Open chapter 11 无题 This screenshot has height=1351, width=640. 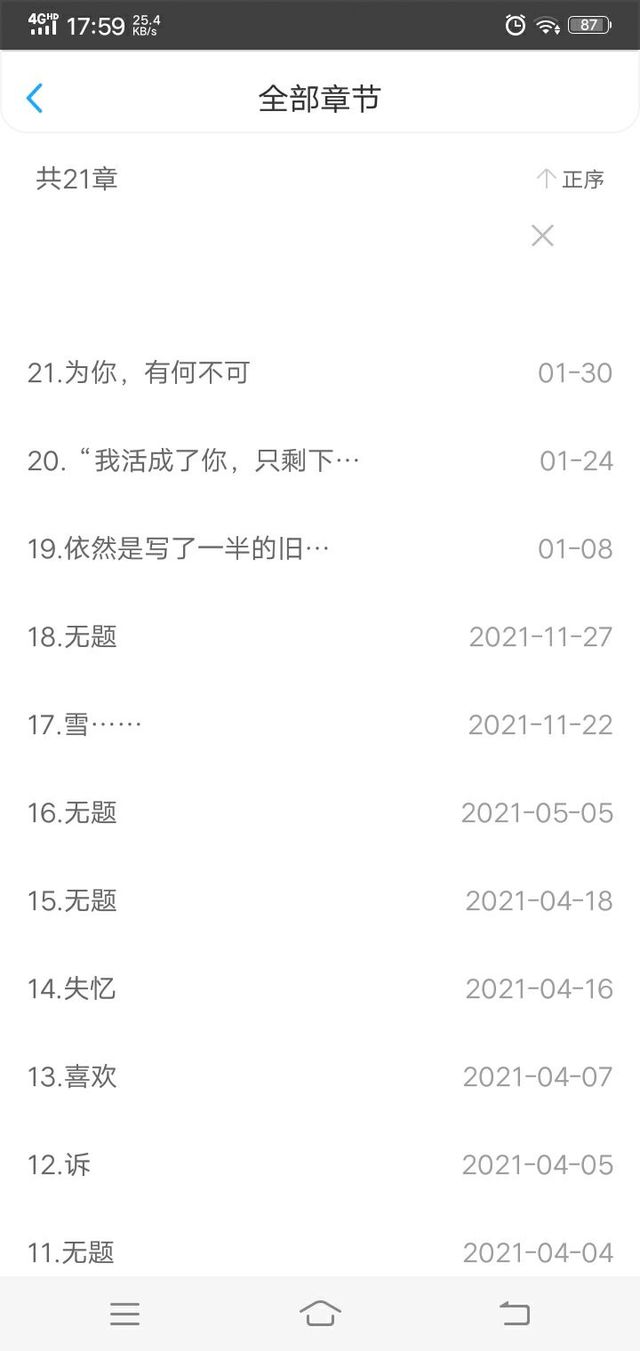tap(320, 1252)
